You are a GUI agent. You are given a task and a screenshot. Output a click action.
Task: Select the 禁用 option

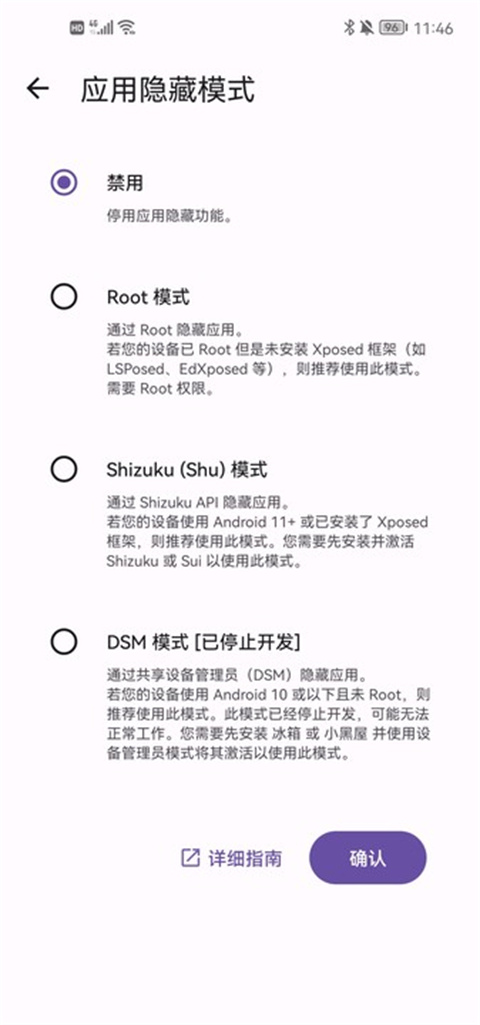tap(63, 182)
